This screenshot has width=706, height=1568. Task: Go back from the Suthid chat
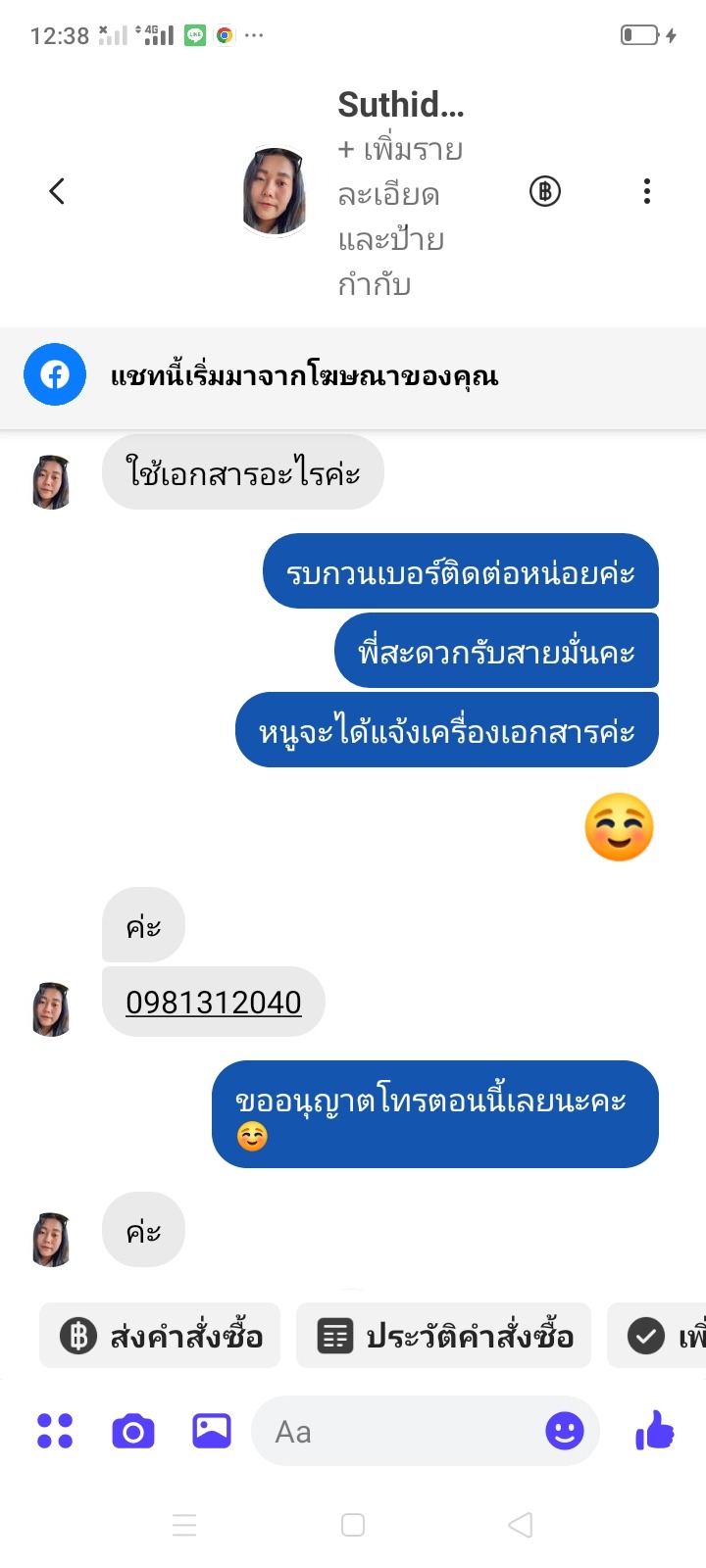[x=57, y=191]
